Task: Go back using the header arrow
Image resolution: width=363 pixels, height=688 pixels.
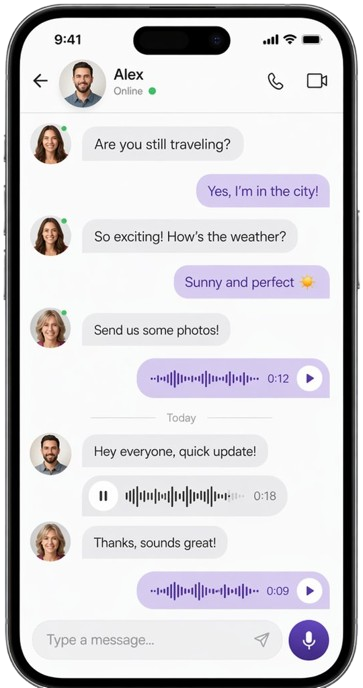Action: tap(40, 81)
